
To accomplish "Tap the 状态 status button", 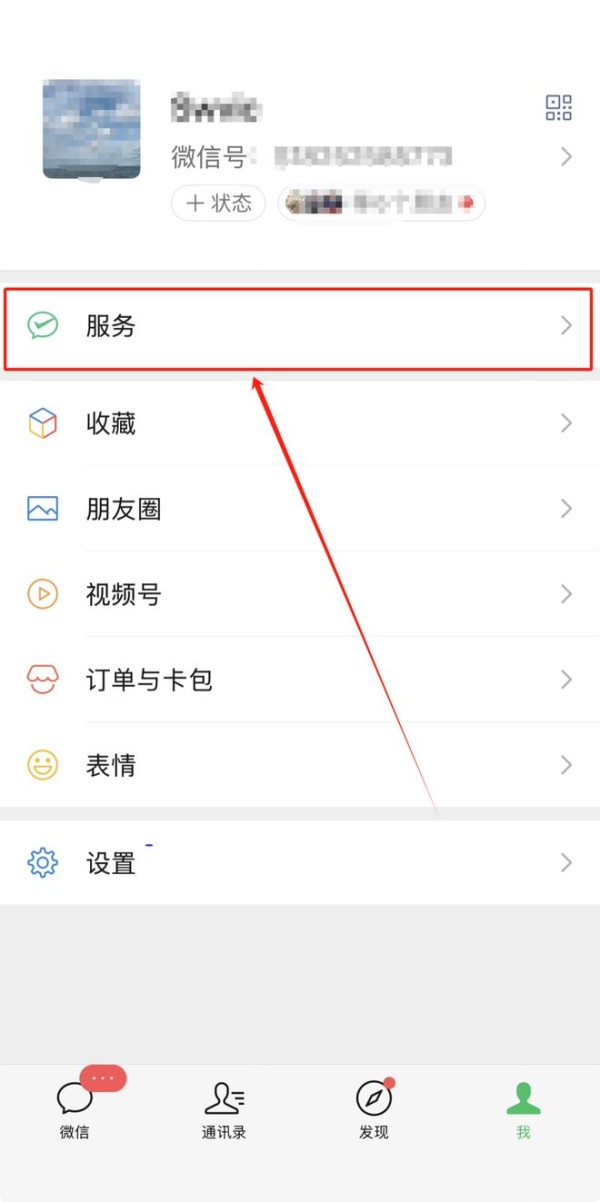I will pos(218,204).
